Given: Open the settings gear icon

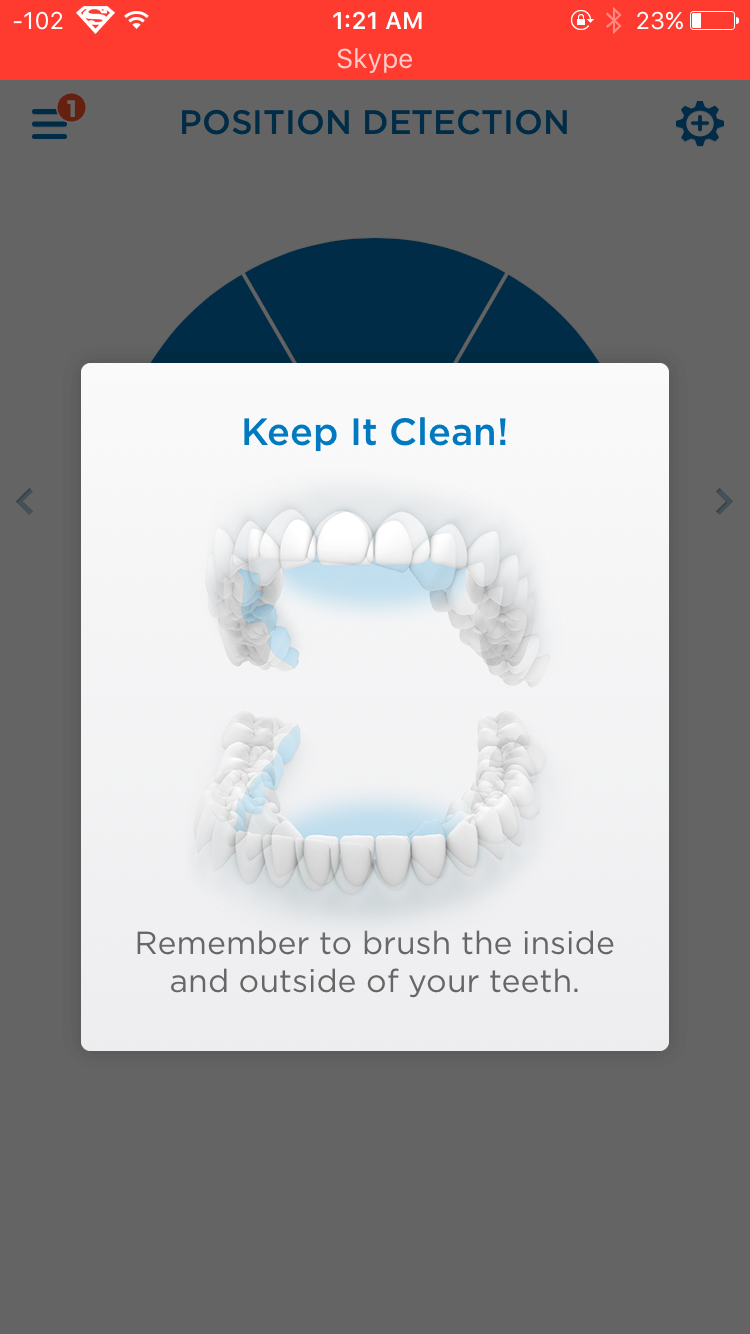Looking at the screenshot, I should [699, 124].
